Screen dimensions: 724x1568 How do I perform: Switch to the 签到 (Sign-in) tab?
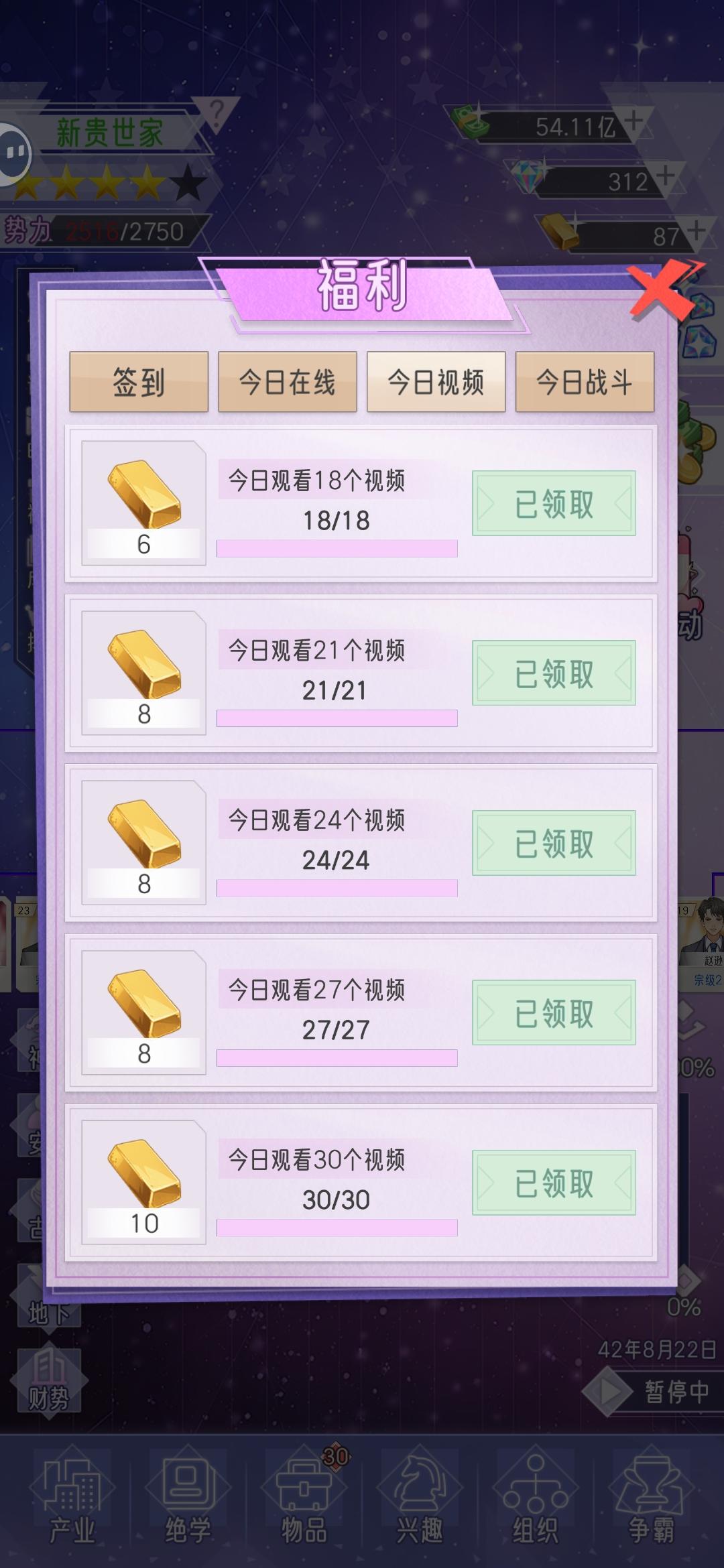coord(141,383)
